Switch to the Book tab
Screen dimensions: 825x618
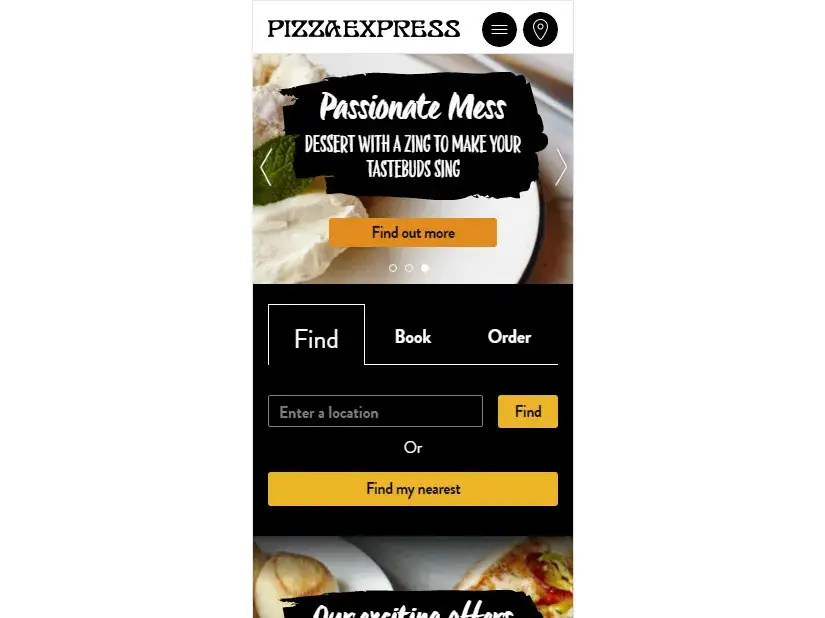click(412, 337)
